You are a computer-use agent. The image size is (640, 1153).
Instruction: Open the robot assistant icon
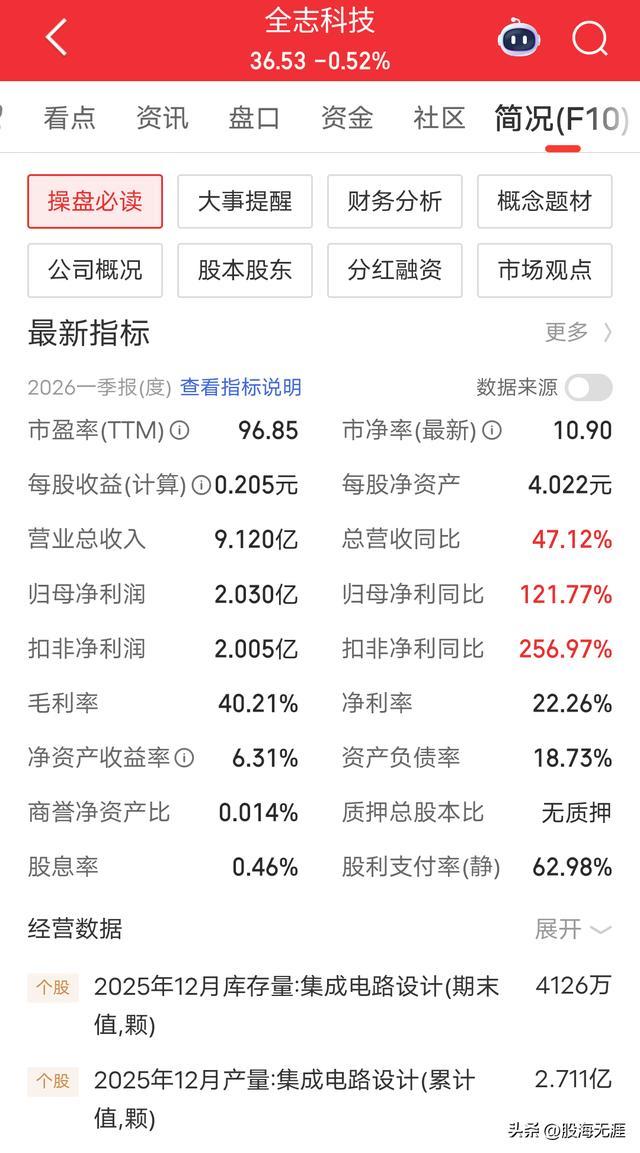point(519,38)
